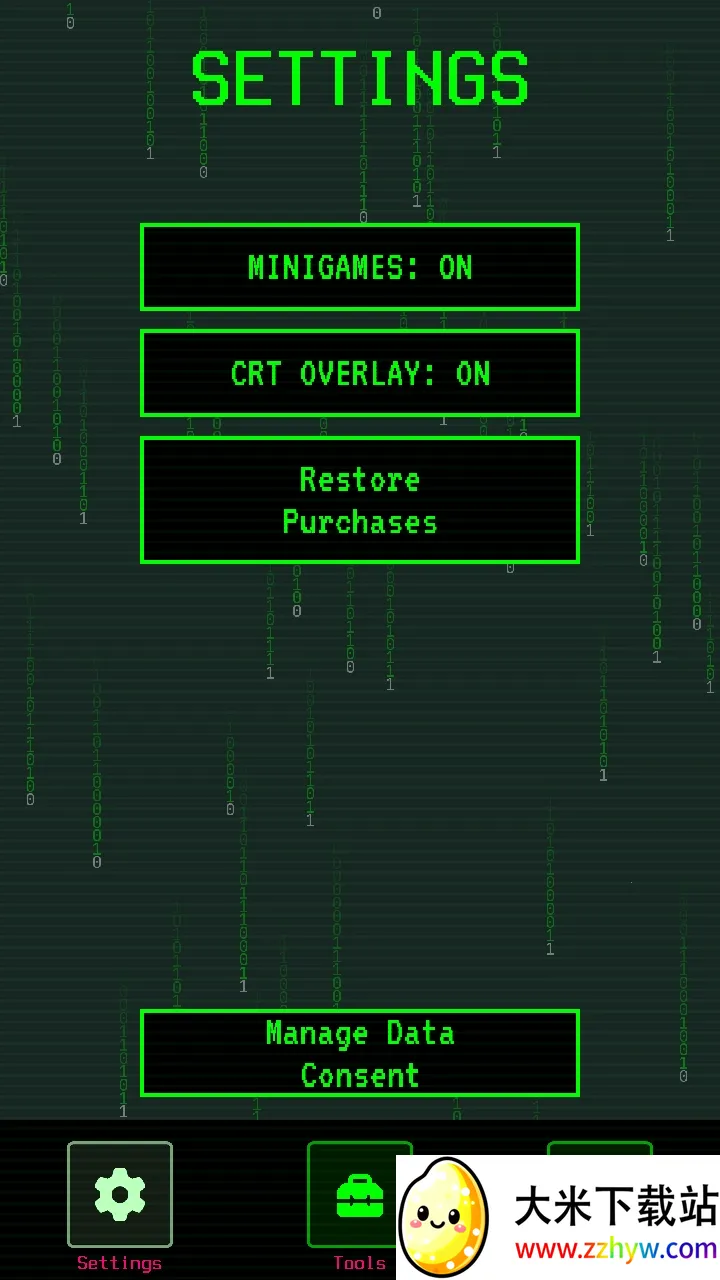
Task: Turn off the CRT OVERLAY option
Action: coord(360,373)
